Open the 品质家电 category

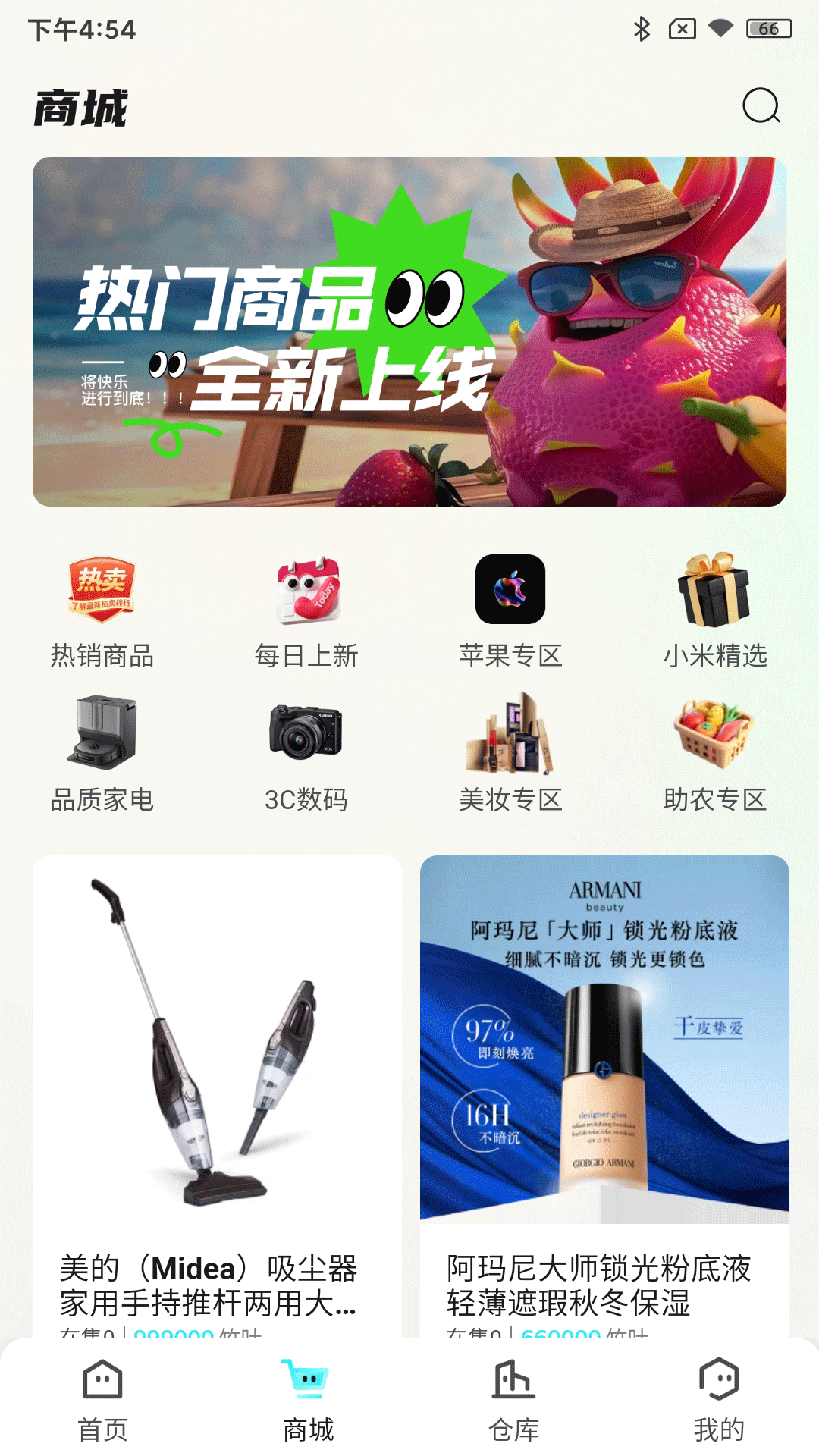click(x=102, y=755)
